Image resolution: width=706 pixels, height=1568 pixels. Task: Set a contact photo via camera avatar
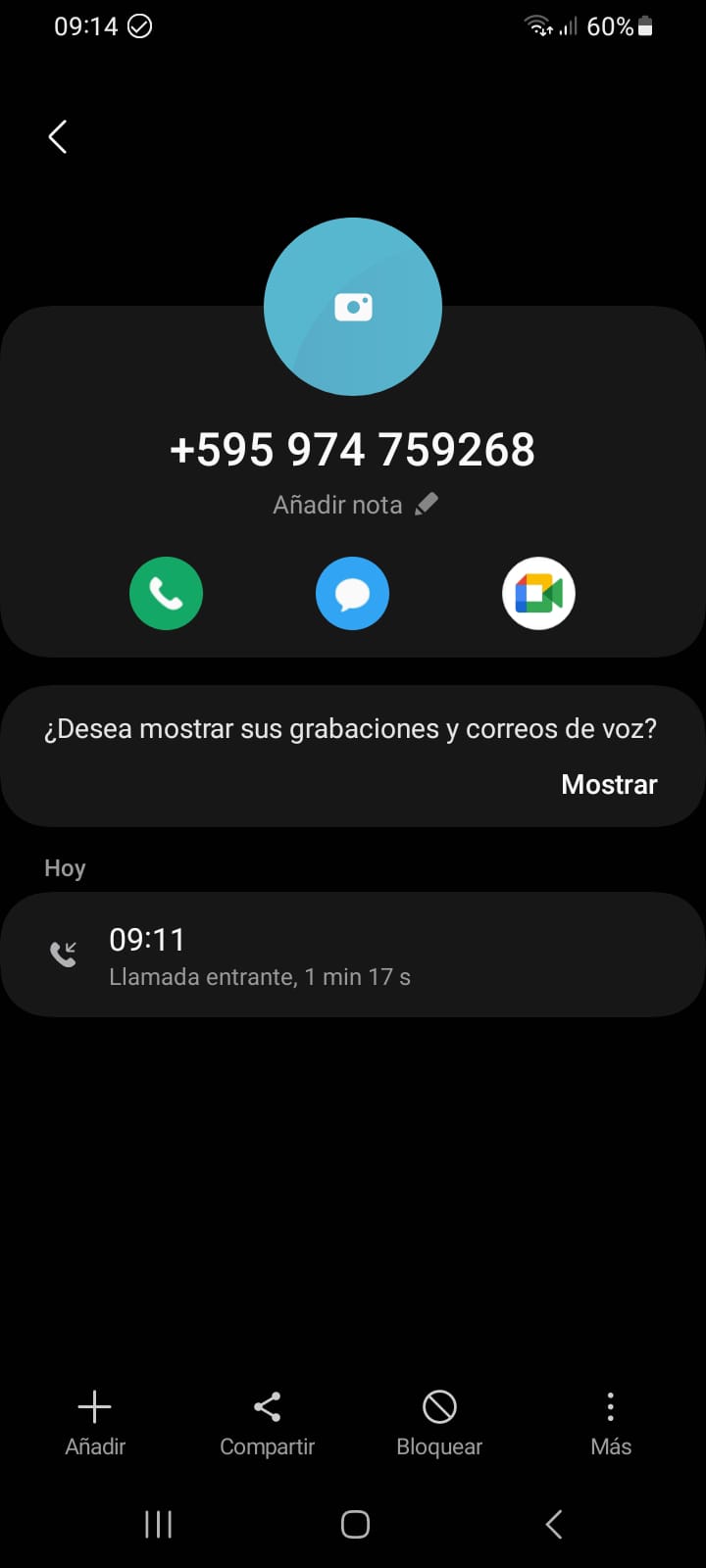click(353, 307)
